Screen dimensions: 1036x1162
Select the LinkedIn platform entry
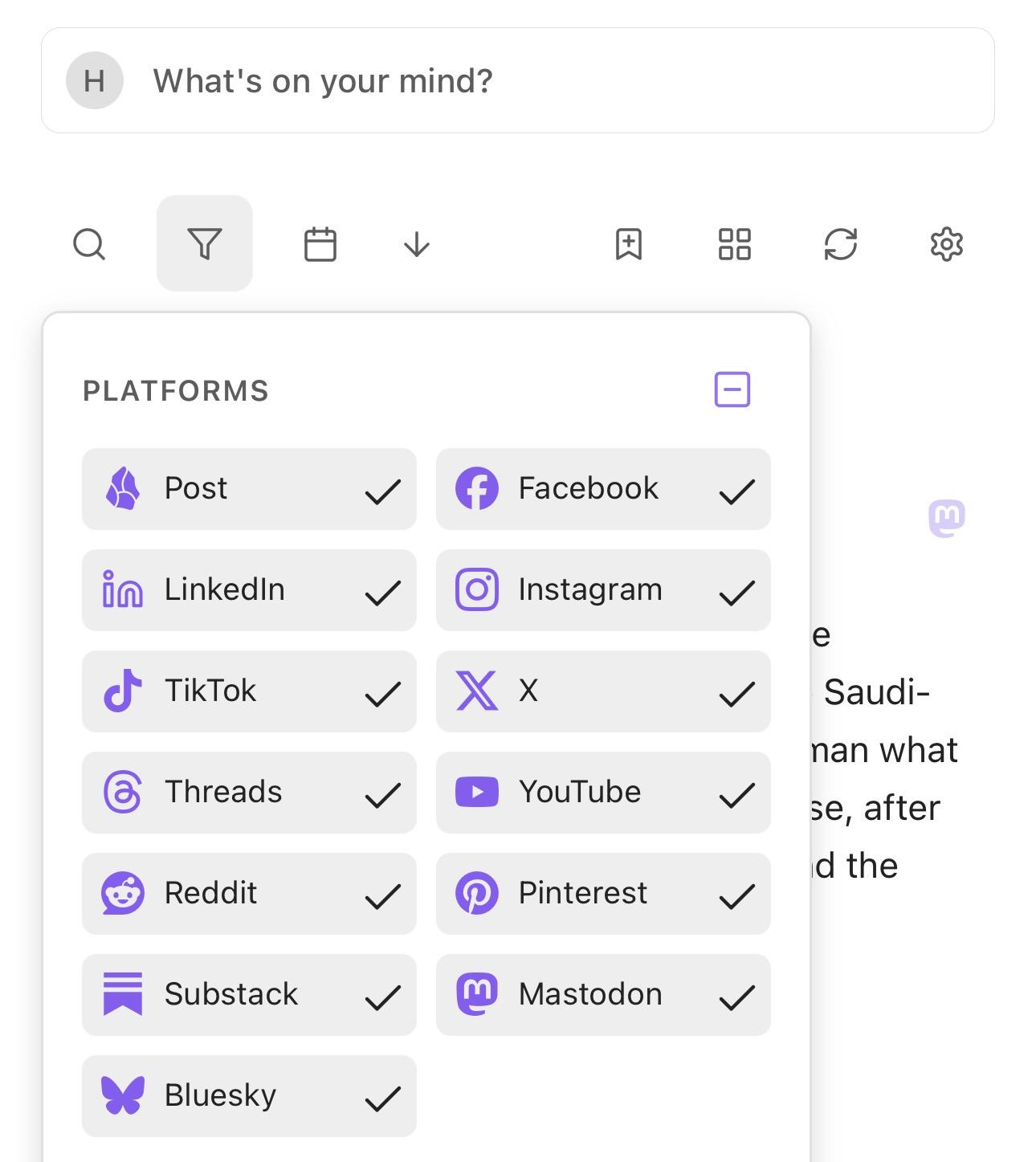coord(249,590)
